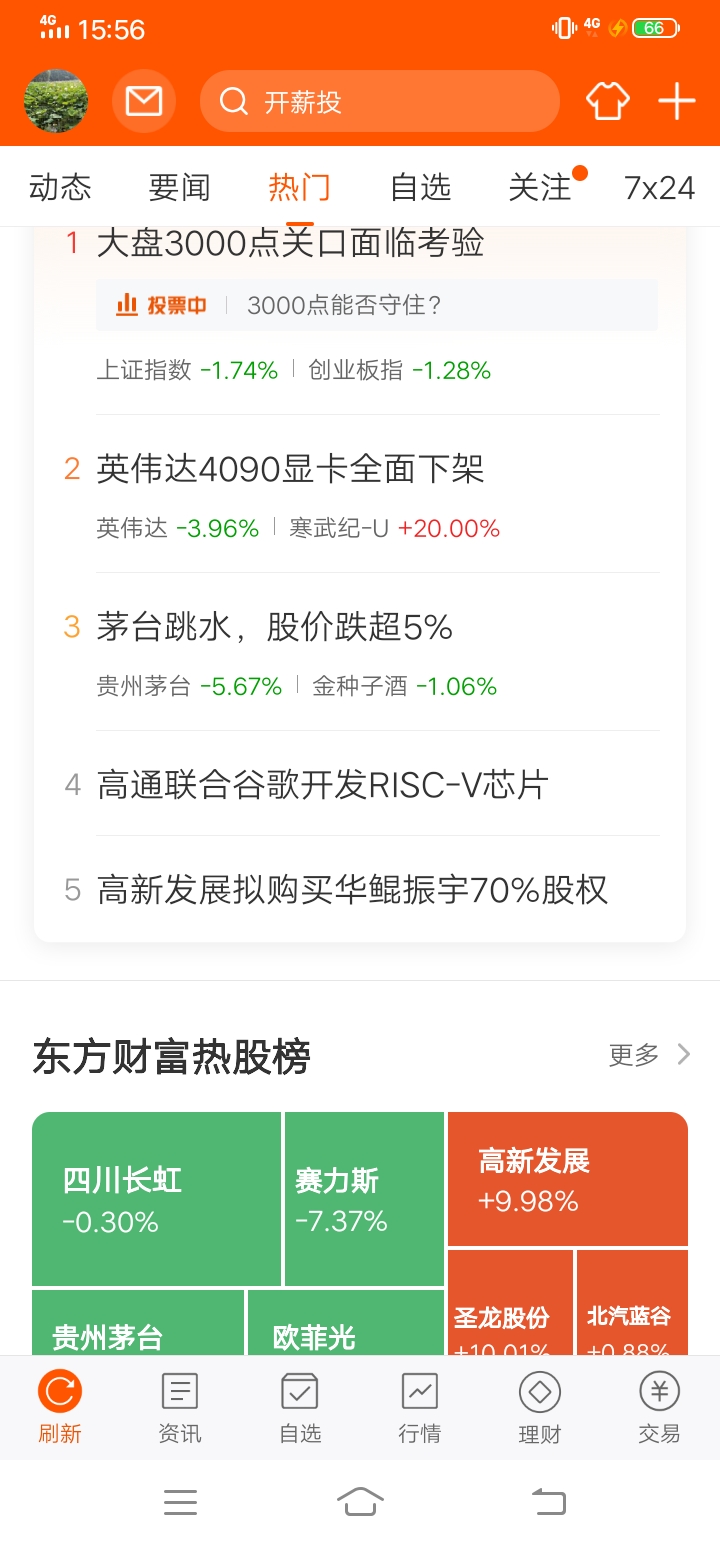Tap the 开薪投 search box
Screen dimensions: 720x1544
[380, 101]
